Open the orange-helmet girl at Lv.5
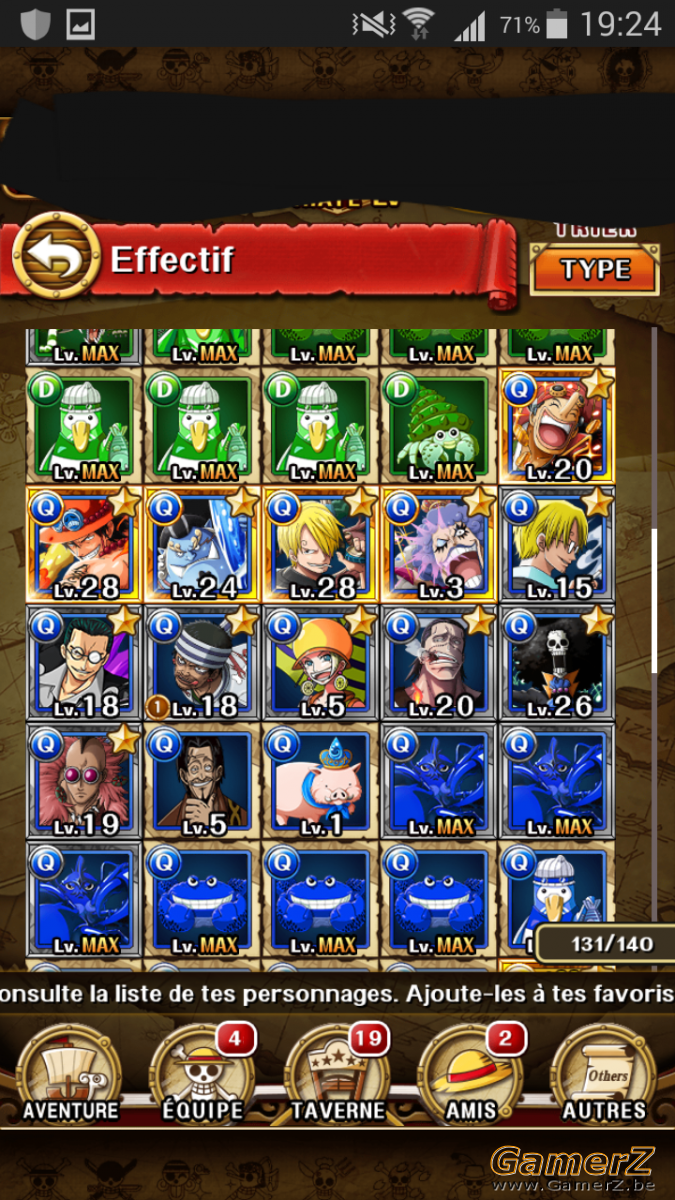Viewport: 675px width, 1200px height. point(322,664)
